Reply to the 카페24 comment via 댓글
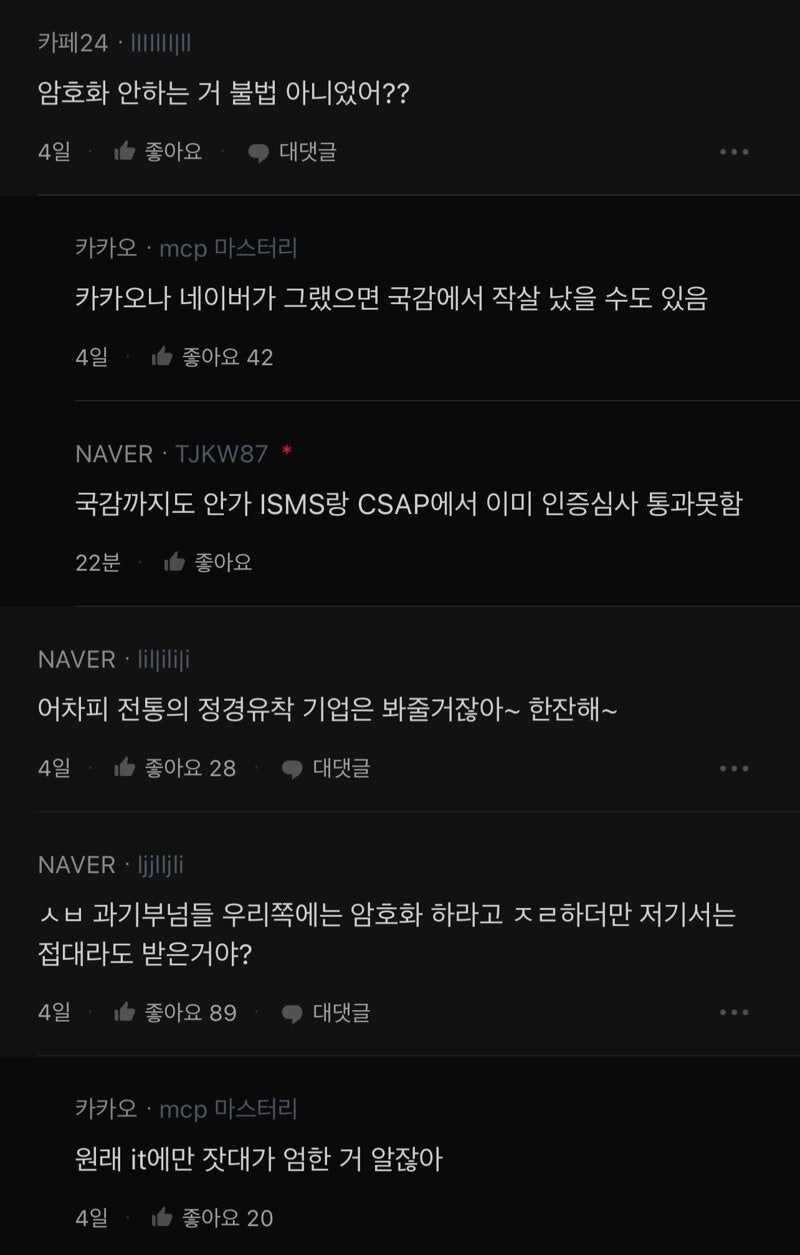Screen dimensions: 800x1255 point(292,152)
